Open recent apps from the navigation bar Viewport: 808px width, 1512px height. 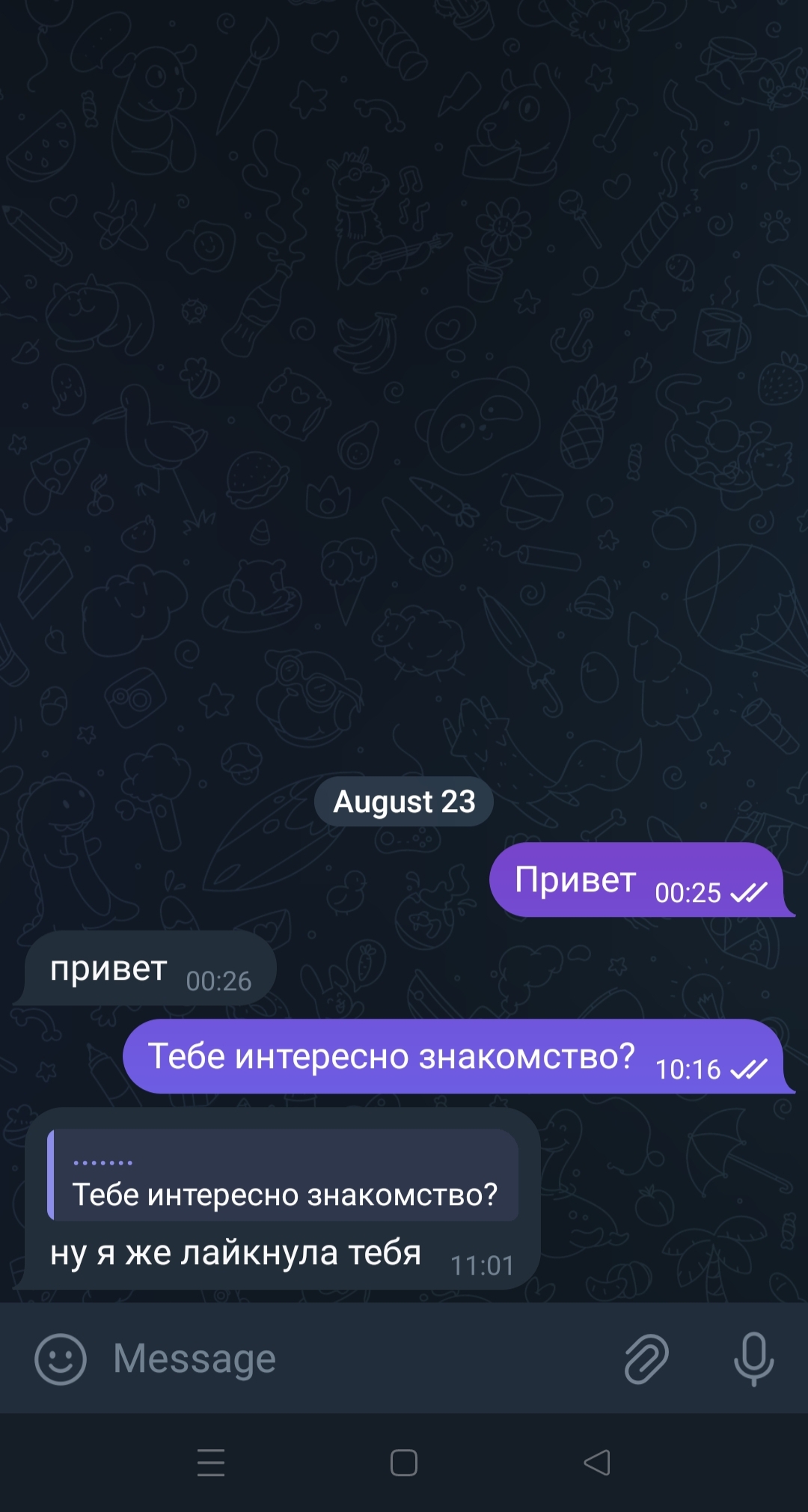click(211, 1462)
